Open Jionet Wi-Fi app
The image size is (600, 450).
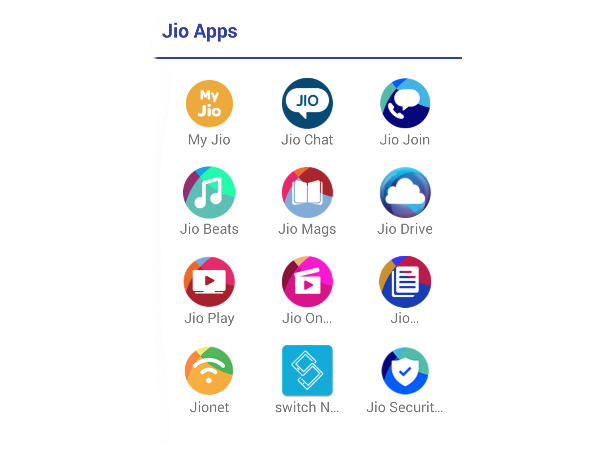click(x=209, y=371)
